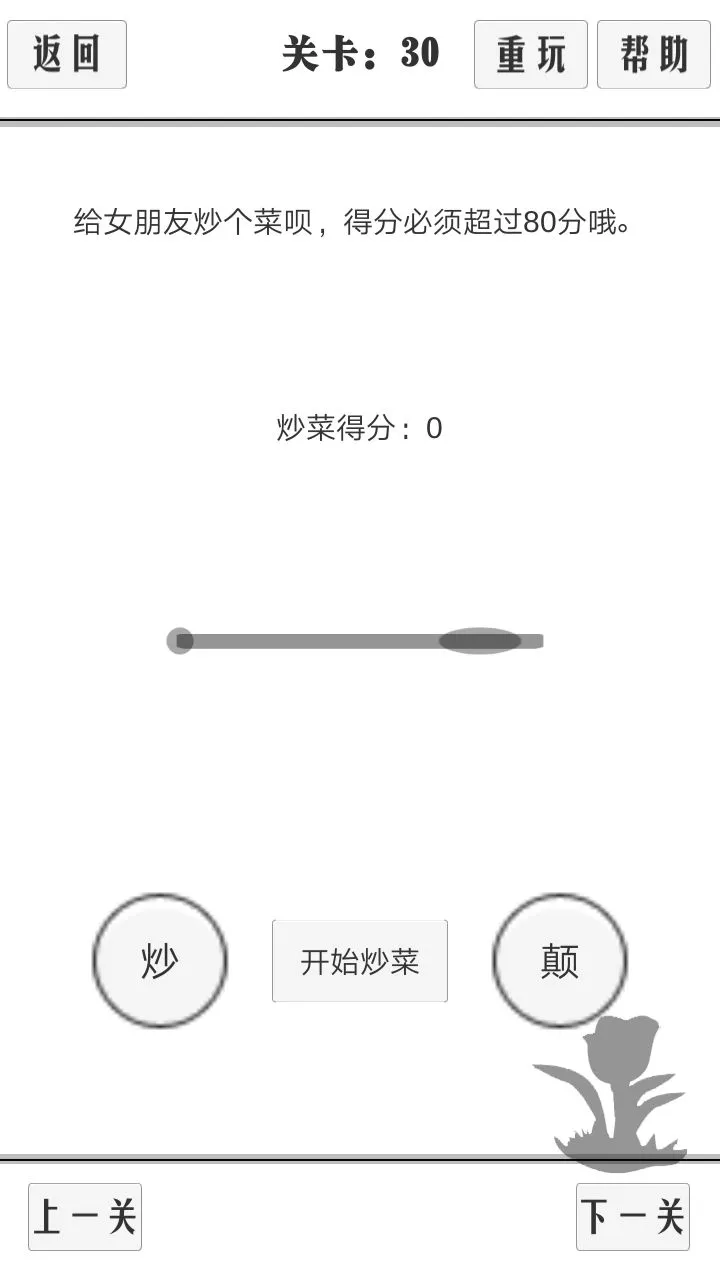Hit the round 炒 stir-fry button
The image size is (720, 1280).
tap(160, 961)
